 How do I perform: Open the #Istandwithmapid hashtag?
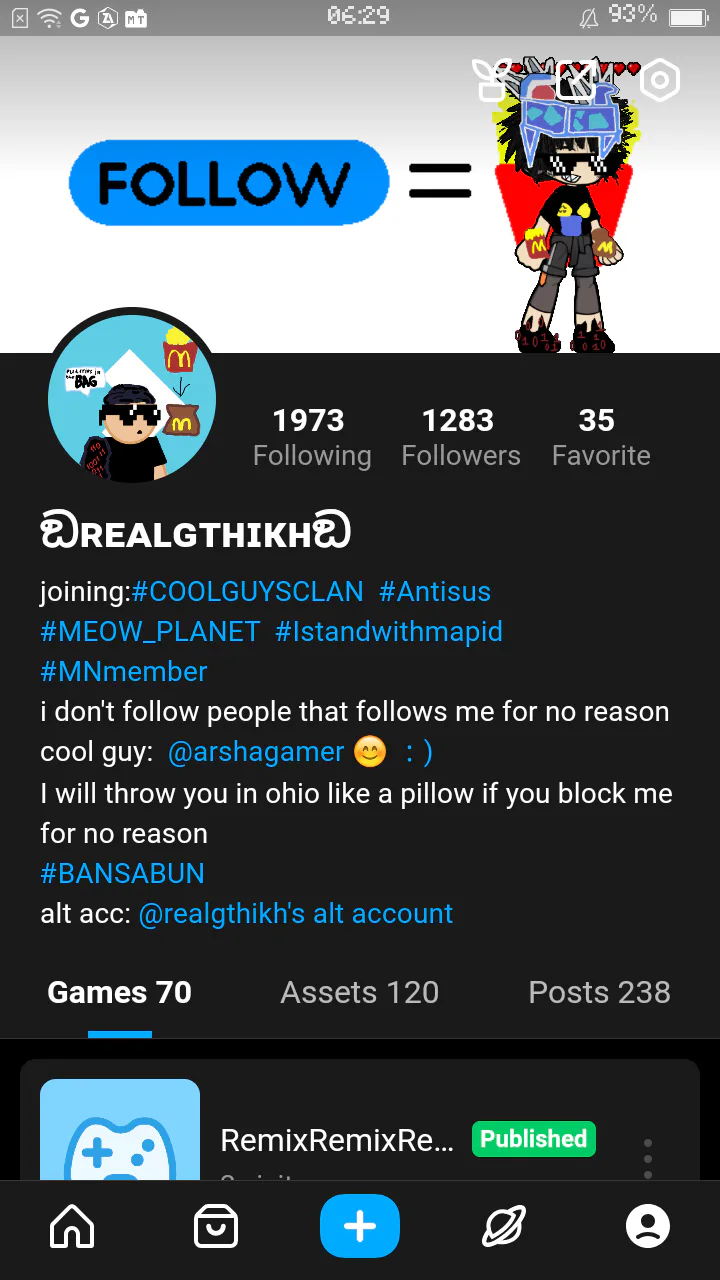389,631
